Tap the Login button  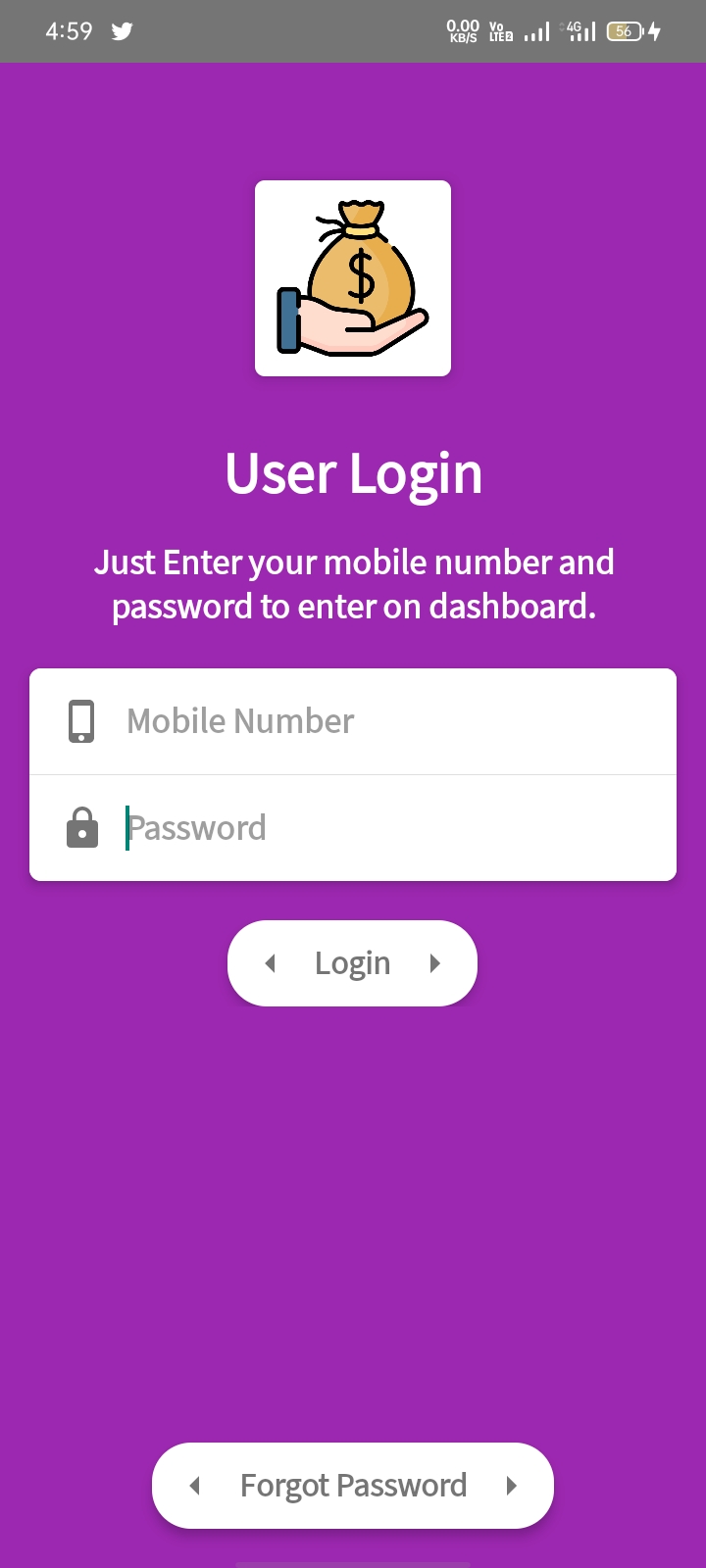(353, 963)
